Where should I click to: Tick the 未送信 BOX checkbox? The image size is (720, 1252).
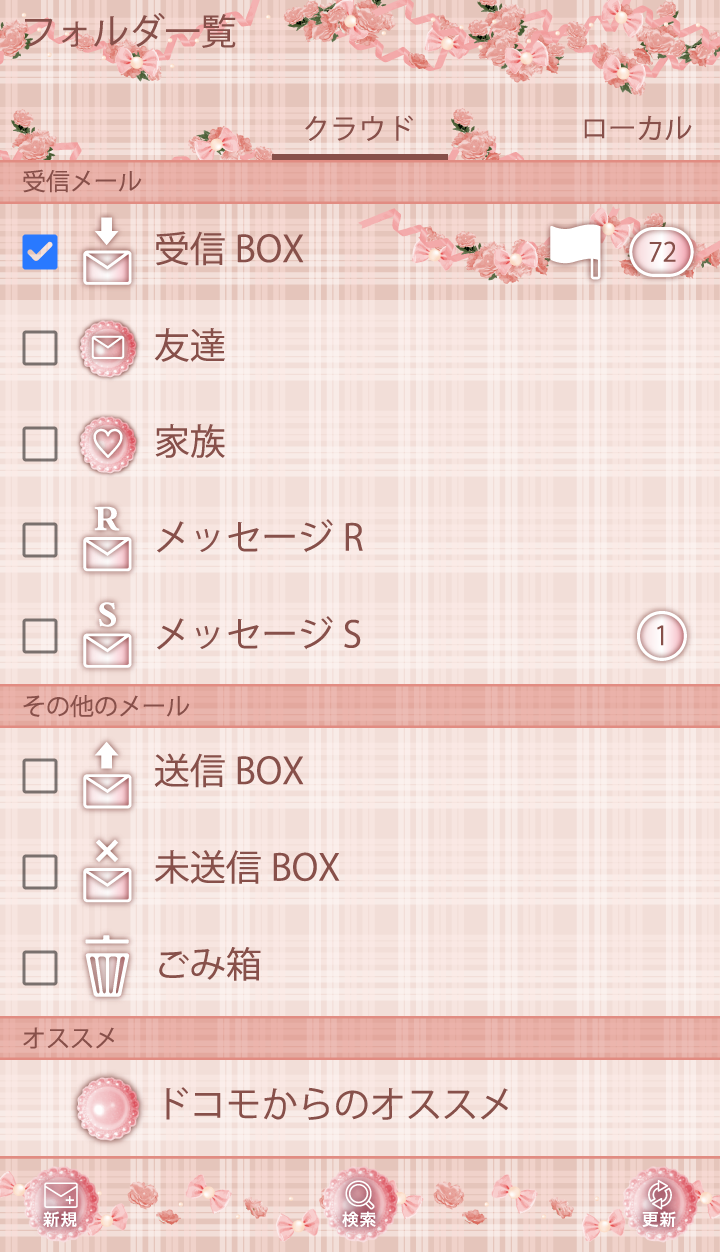(40, 872)
